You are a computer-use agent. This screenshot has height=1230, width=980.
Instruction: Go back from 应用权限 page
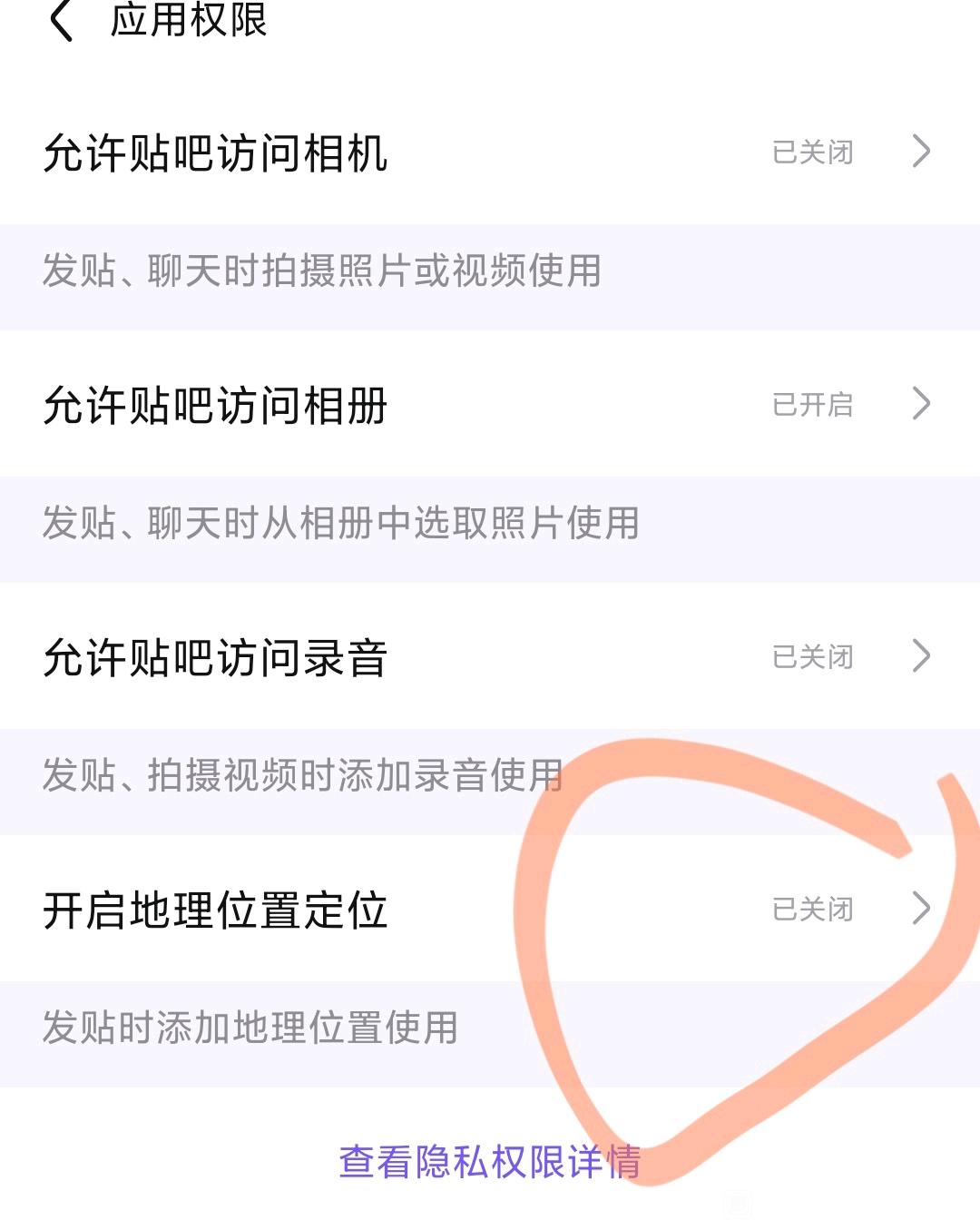pyautogui.click(x=61, y=20)
